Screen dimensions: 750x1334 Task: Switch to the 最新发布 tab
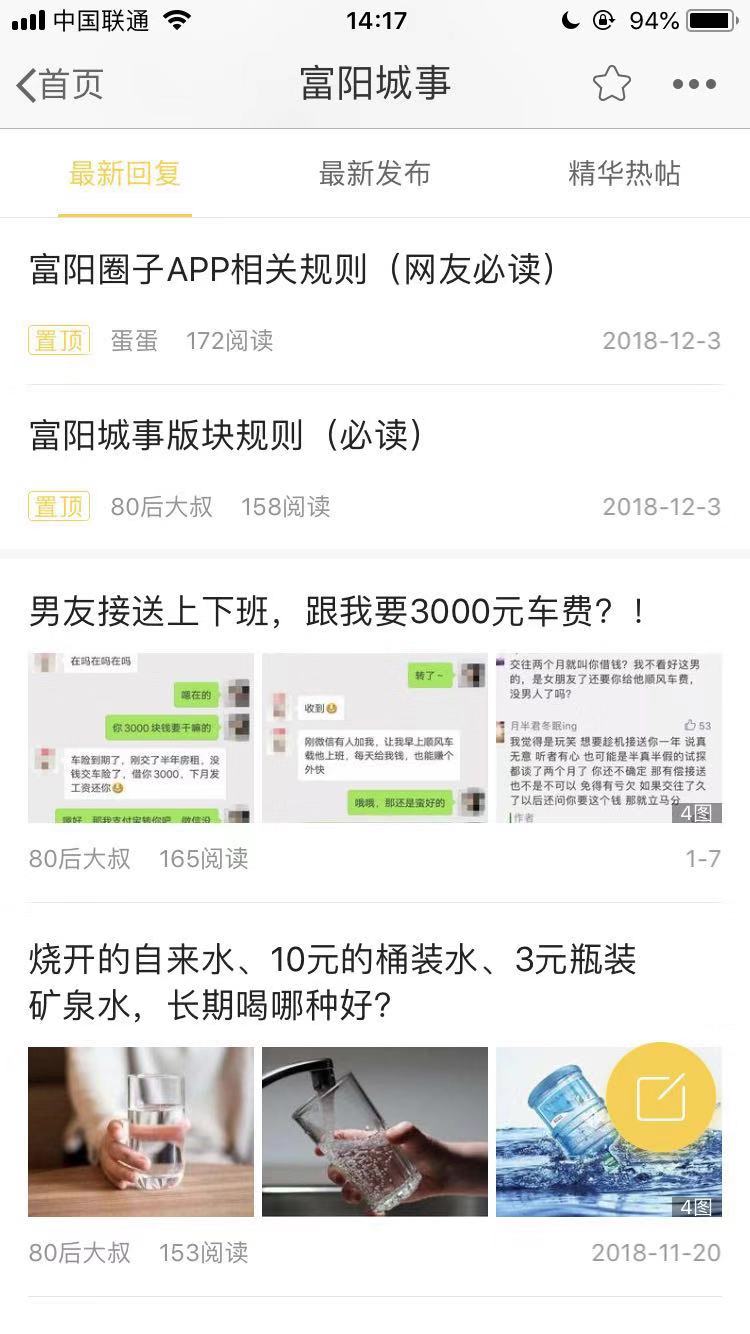pyautogui.click(x=374, y=173)
